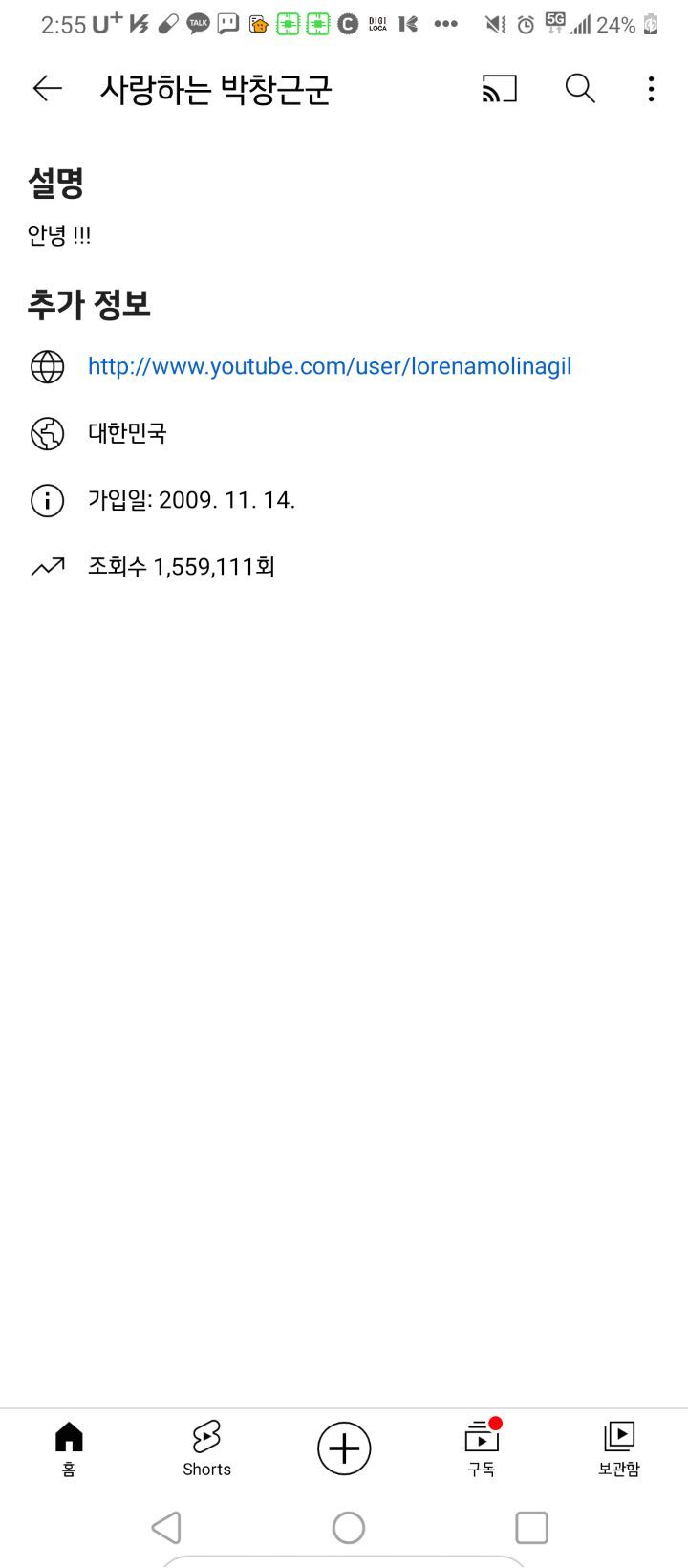
Task: Switch to the 구독 tab
Action: [482, 1448]
